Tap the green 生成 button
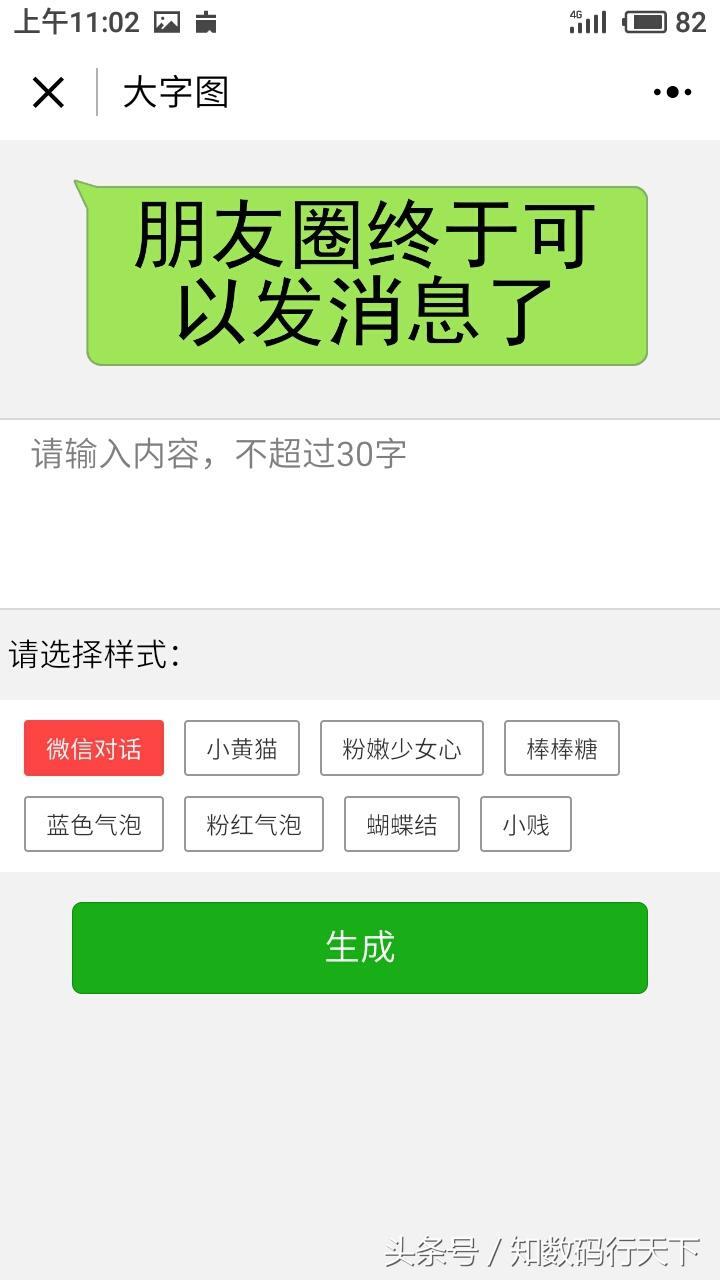The image size is (720, 1280). [360, 947]
